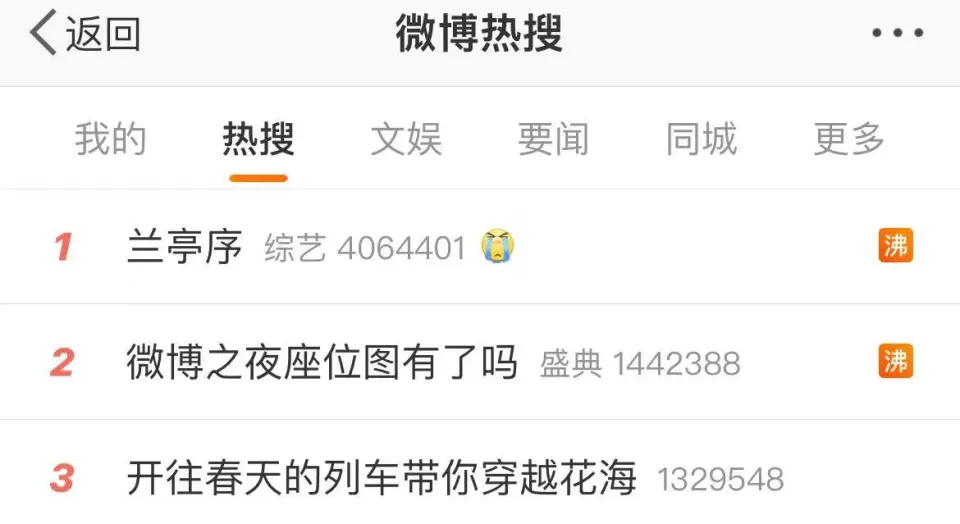The height and width of the screenshot is (524, 960).
Task: Open the 开往春天的列车带你穿越花海 topic
Action: [x=381, y=478]
